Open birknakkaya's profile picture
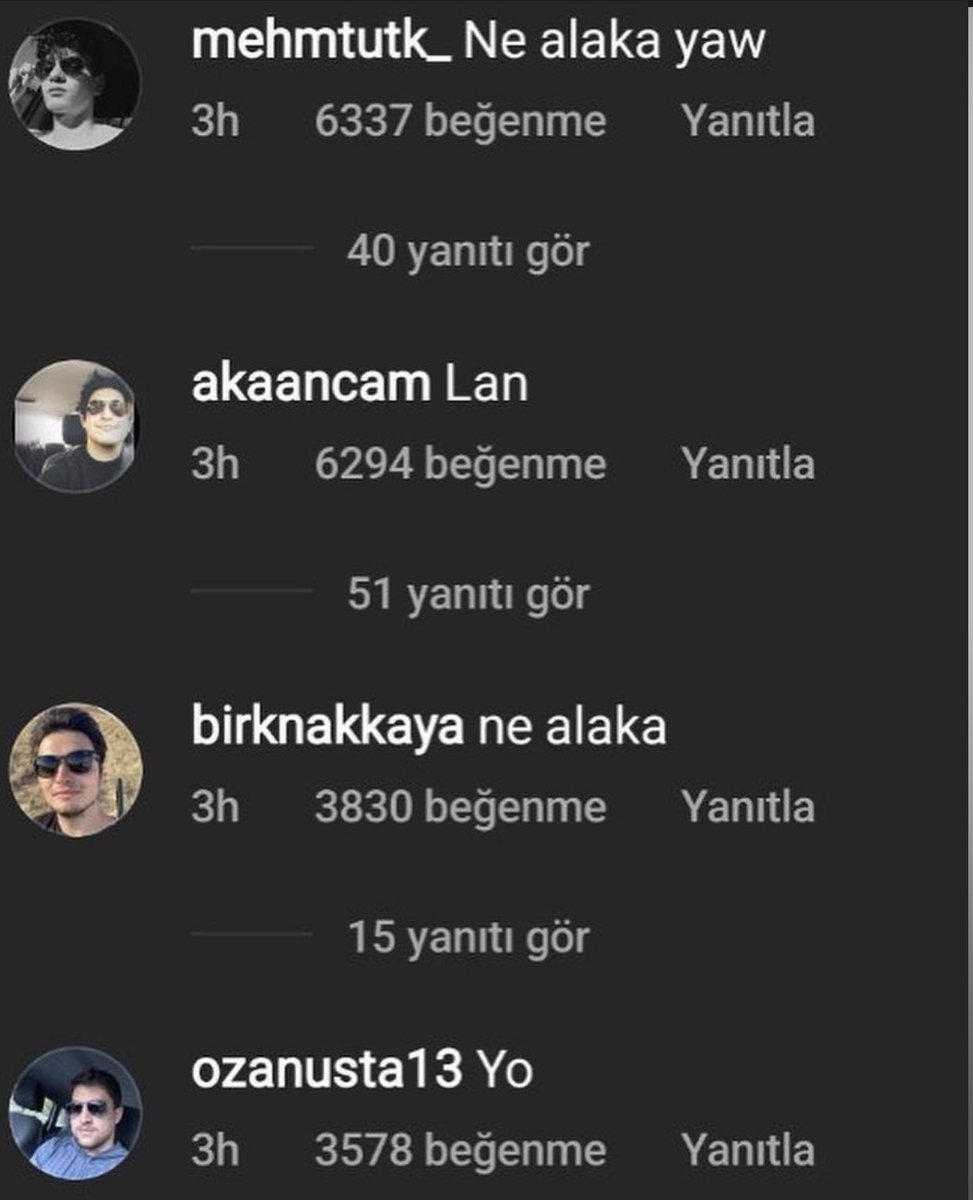The image size is (973, 1200). pyautogui.click(x=75, y=769)
